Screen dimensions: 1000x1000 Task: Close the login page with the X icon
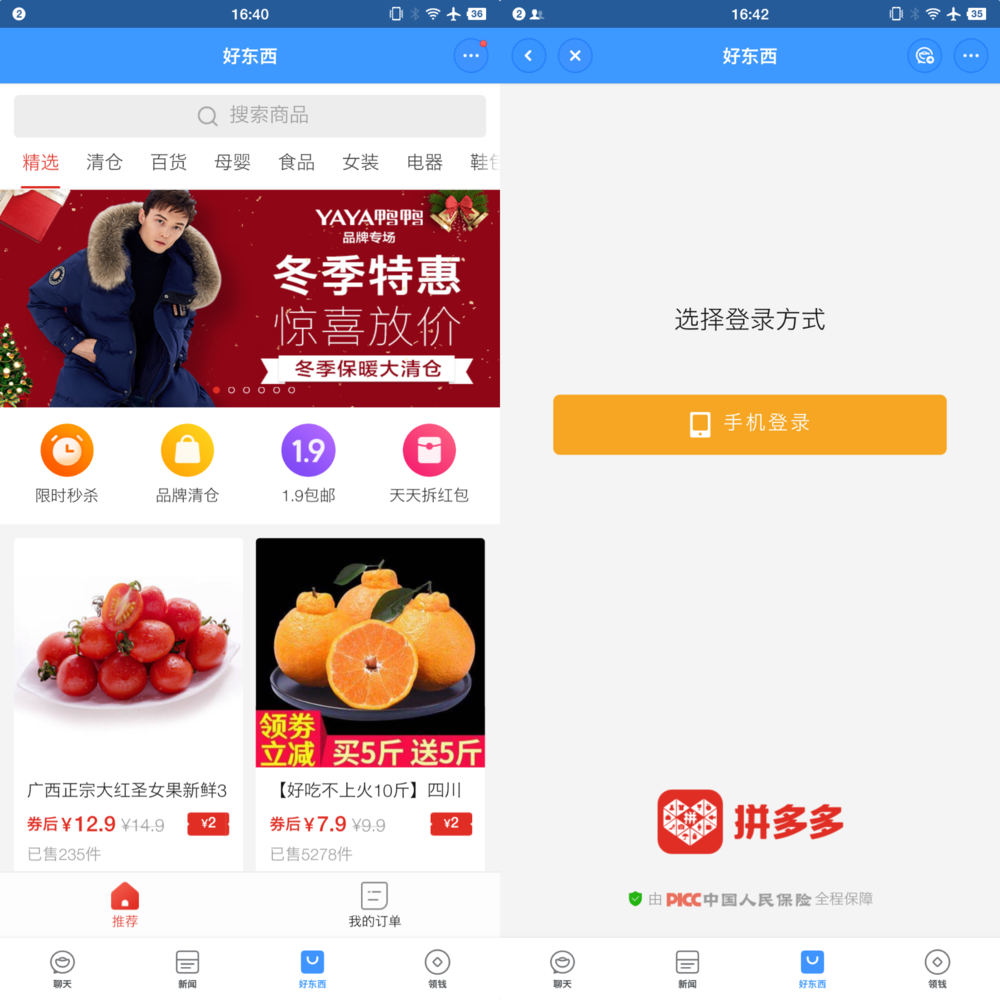point(575,56)
